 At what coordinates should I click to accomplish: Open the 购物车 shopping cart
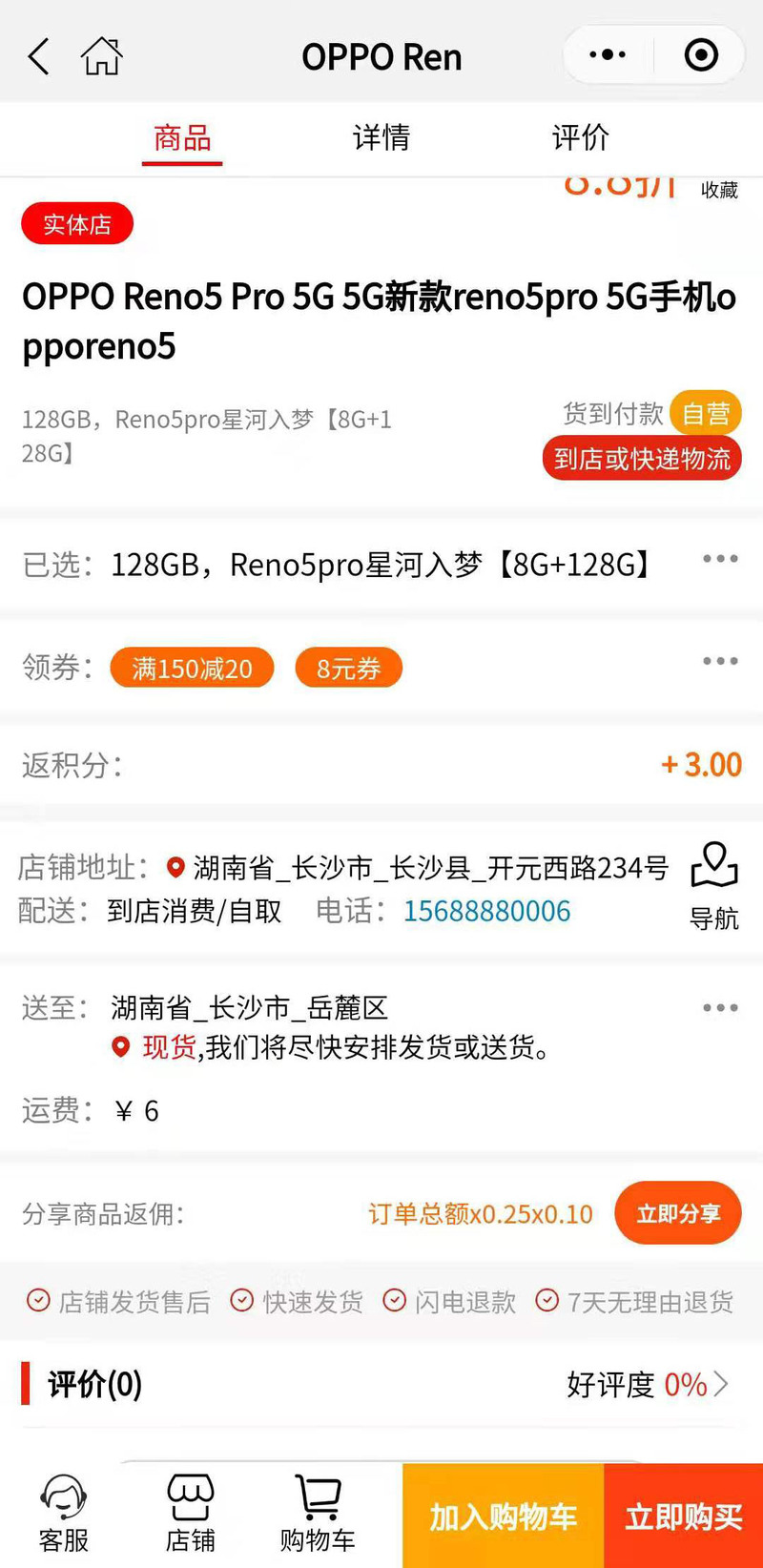coord(318,1514)
